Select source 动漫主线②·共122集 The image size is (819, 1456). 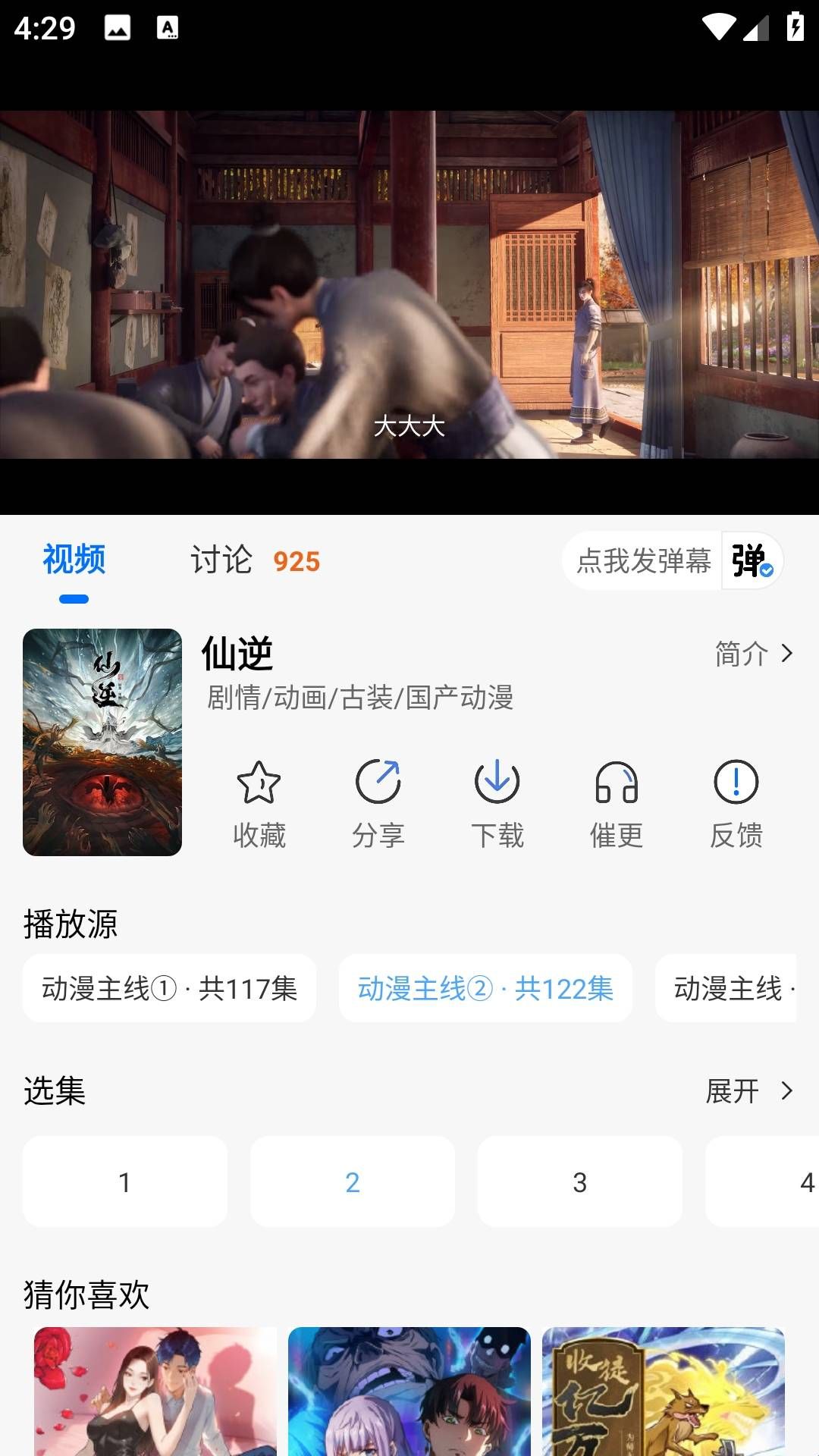(x=486, y=988)
